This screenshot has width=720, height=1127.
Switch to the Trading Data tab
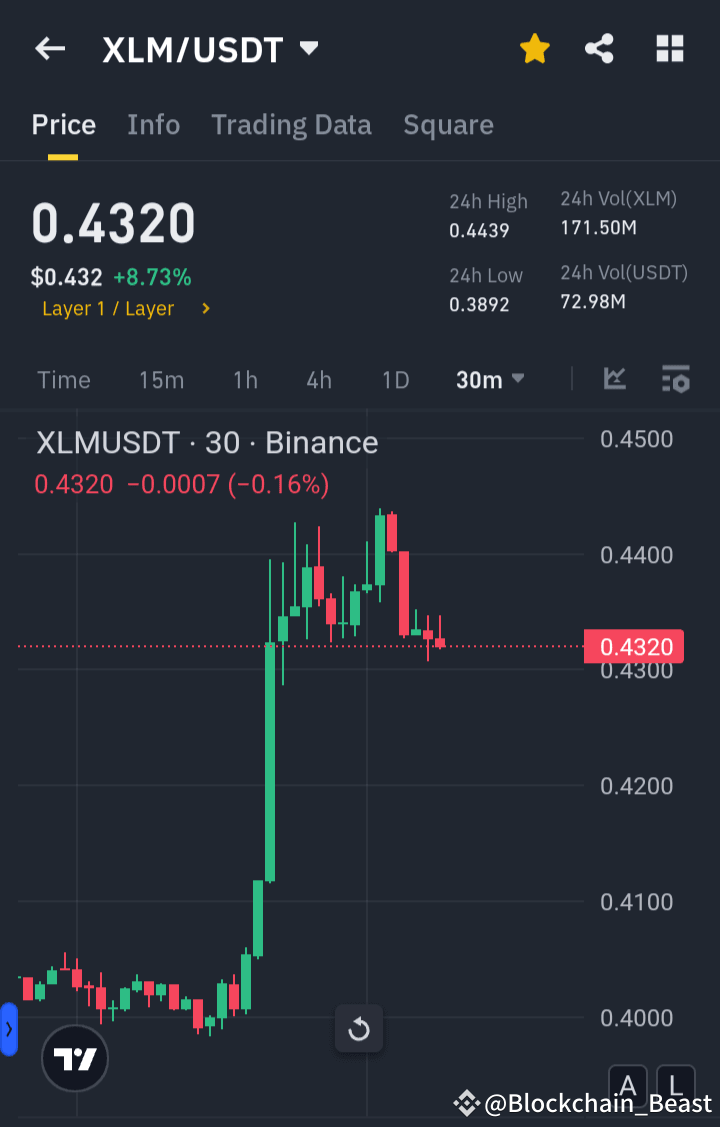point(291,124)
